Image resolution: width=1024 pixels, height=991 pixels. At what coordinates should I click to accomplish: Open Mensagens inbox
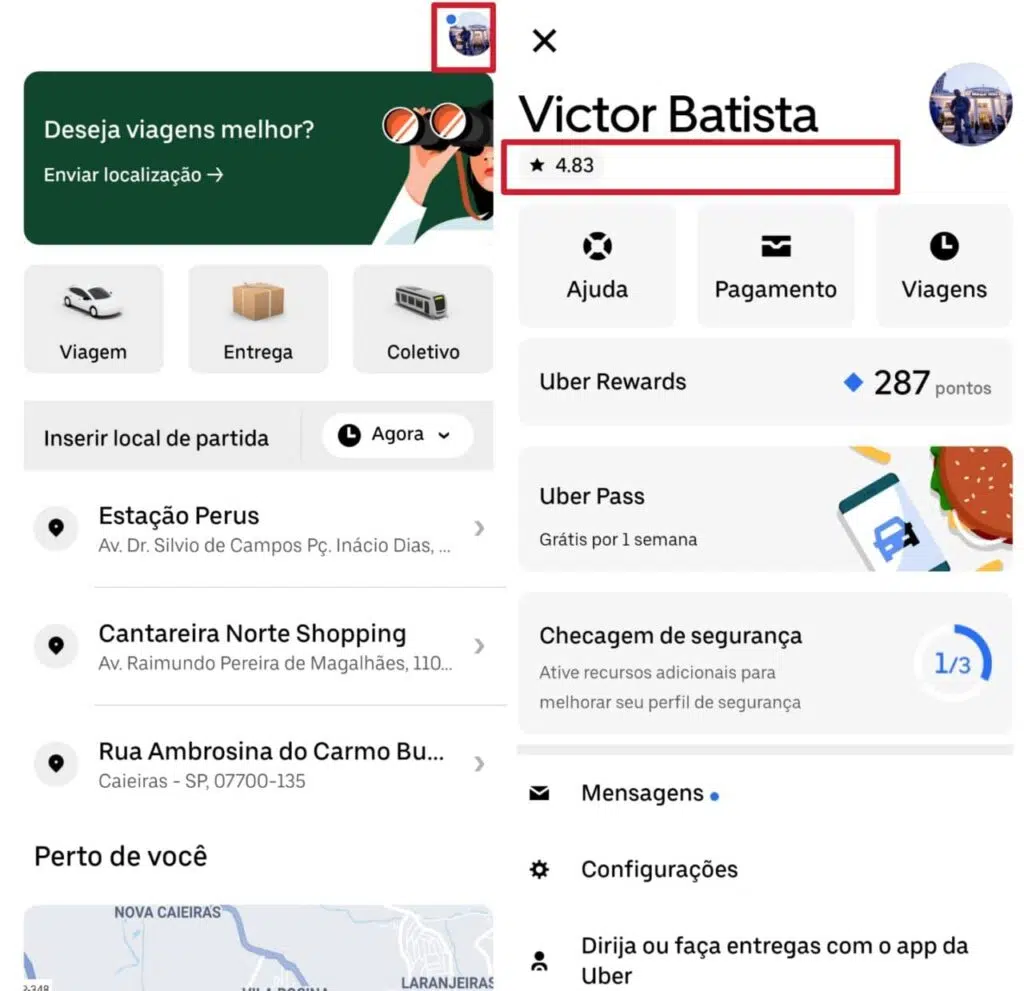642,794
